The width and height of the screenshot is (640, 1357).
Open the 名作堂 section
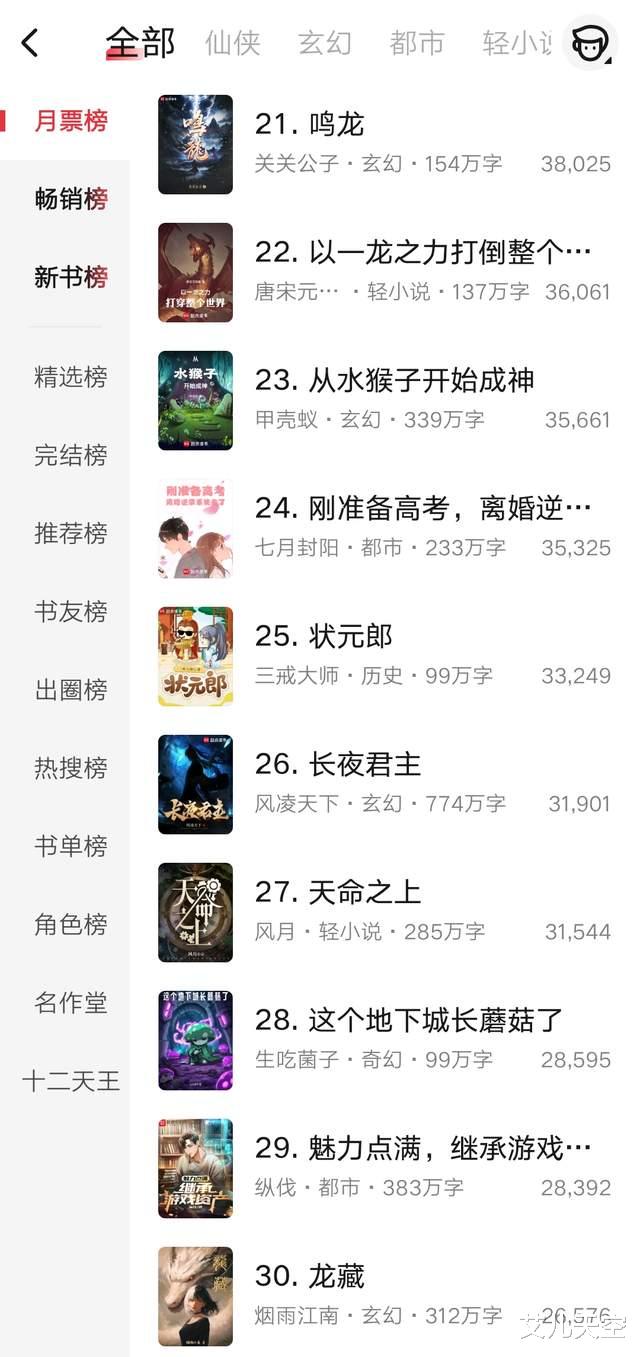click(x=70, y=1003)
